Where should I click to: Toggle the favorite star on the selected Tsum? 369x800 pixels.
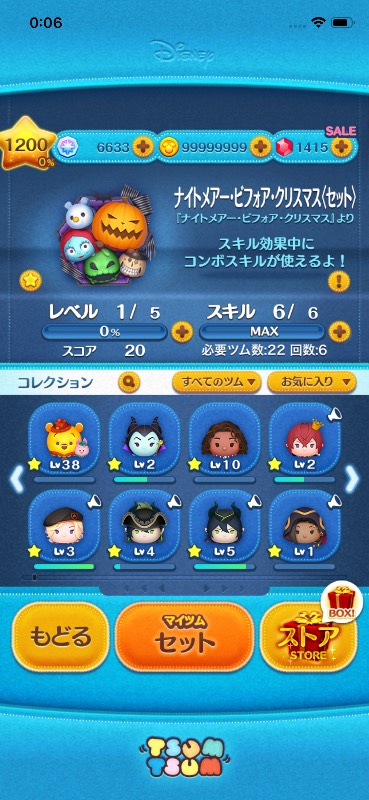pos(30,281)
